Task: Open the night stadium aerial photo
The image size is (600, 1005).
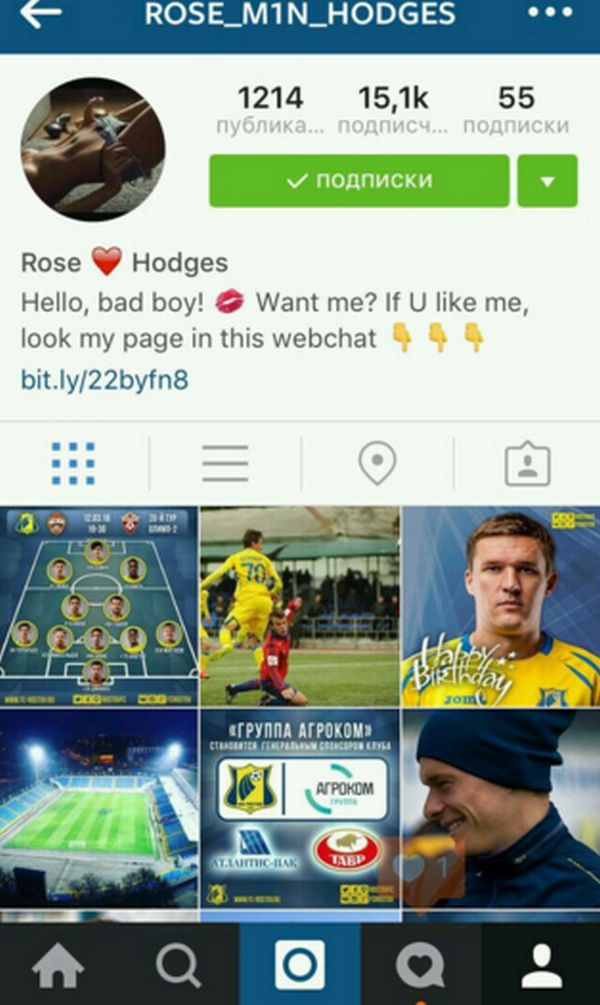Action: 98,808
